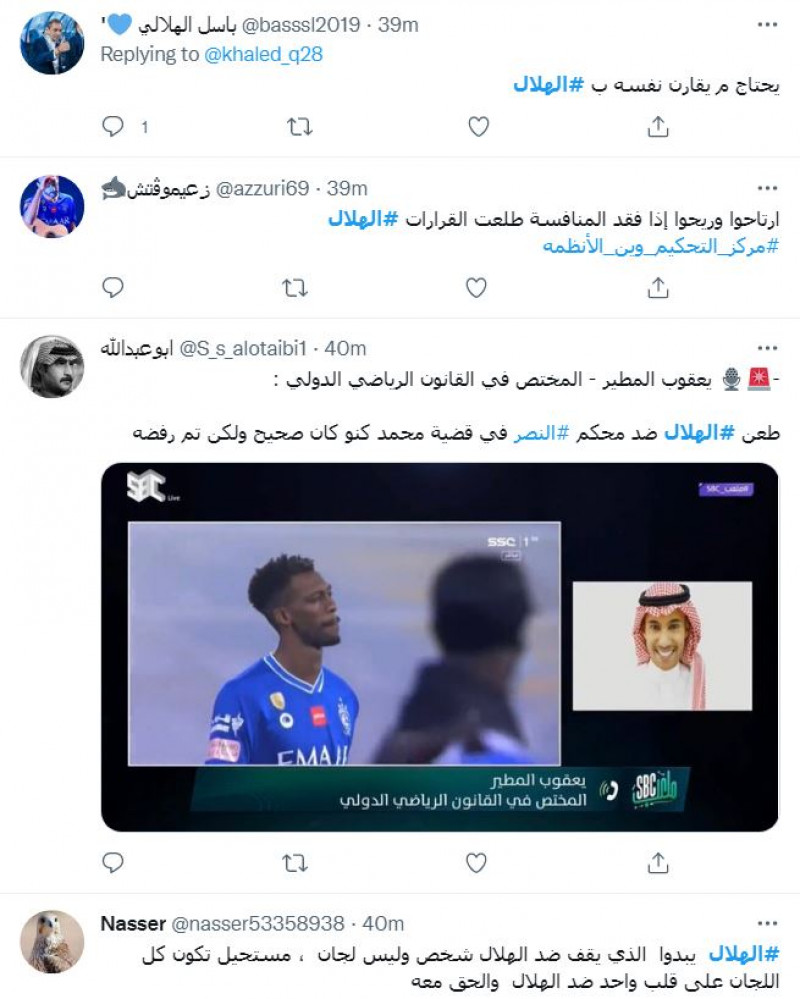The width and height of the screenshot is (800, 999).
Task: Share the @basssl2019 tweet
Action: 658,127
